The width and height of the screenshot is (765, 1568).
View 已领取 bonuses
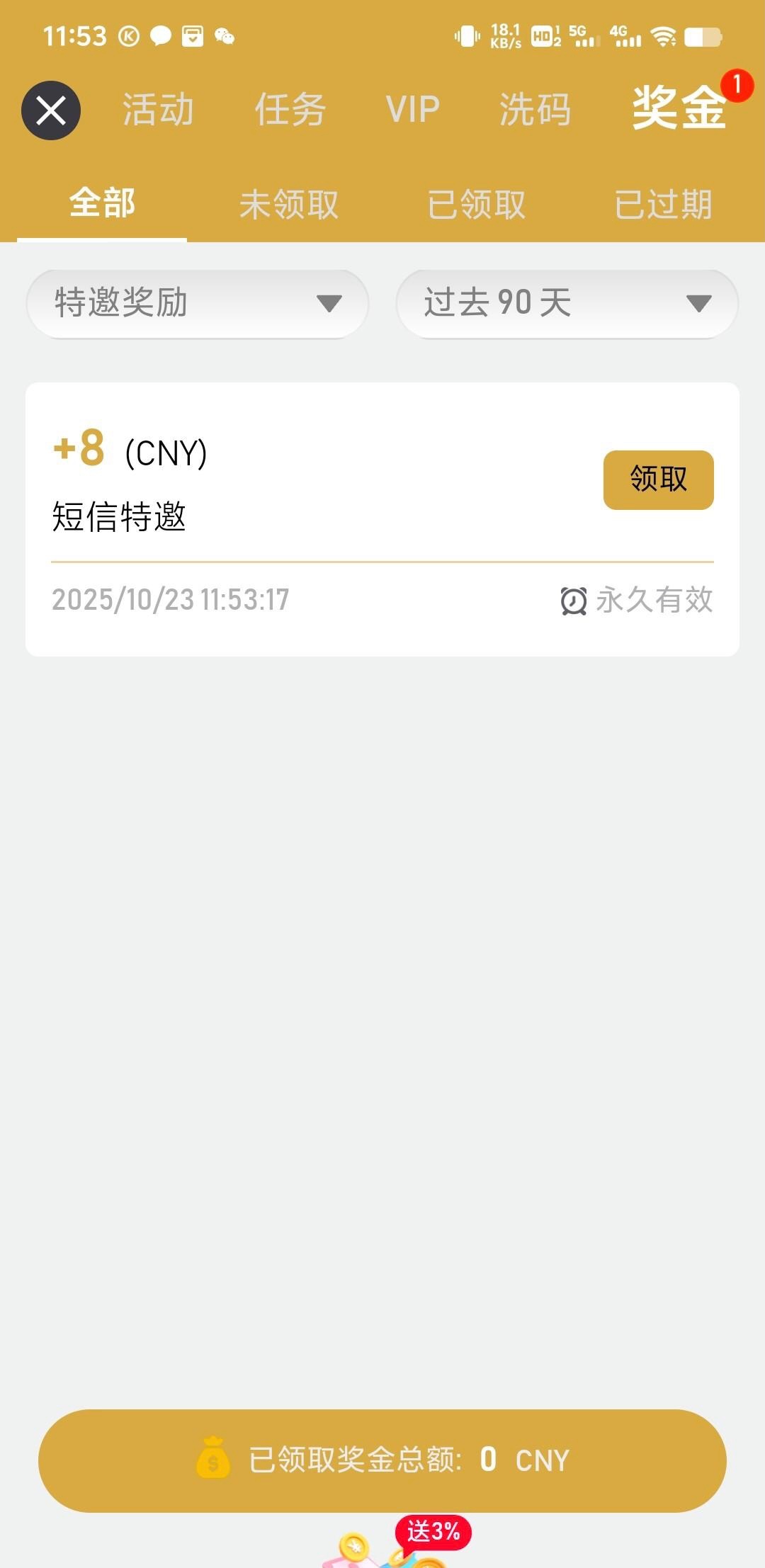477,205
